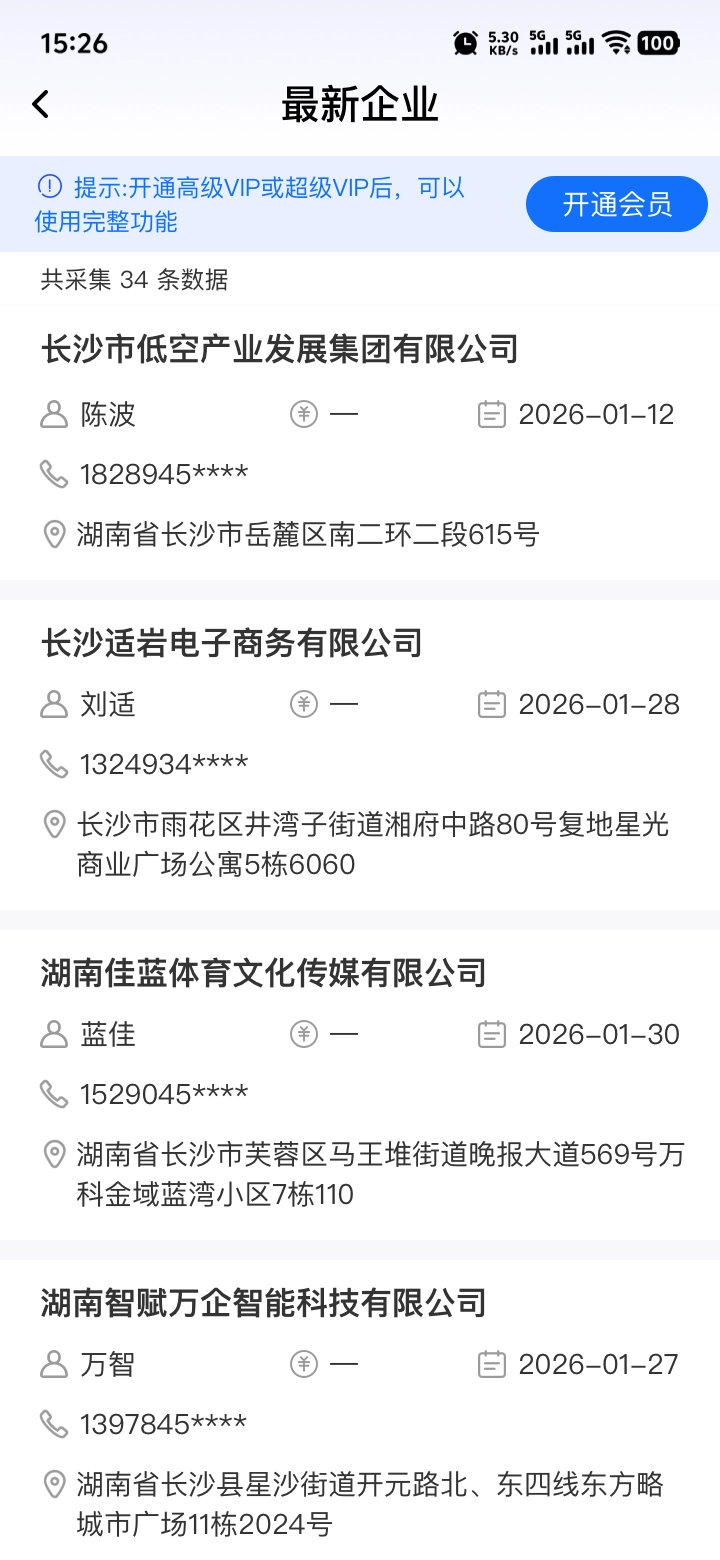This screenshot has width=720, height=1560.
Task: Tap the calendar icon beside date 2026-01-28
Action: tap(491, 704)
